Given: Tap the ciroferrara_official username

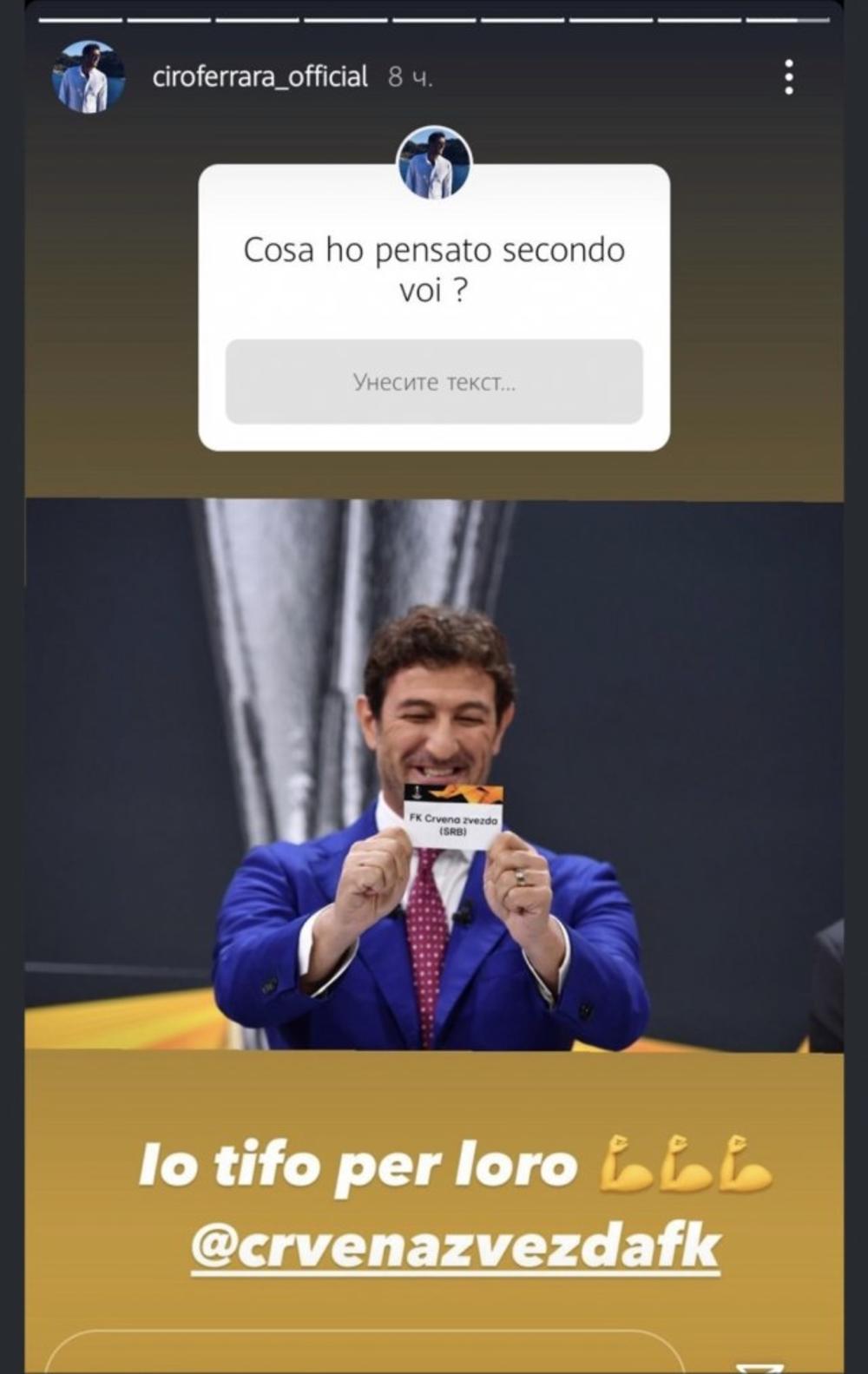Looking at the screenshot, I should (x=260, y=77).
